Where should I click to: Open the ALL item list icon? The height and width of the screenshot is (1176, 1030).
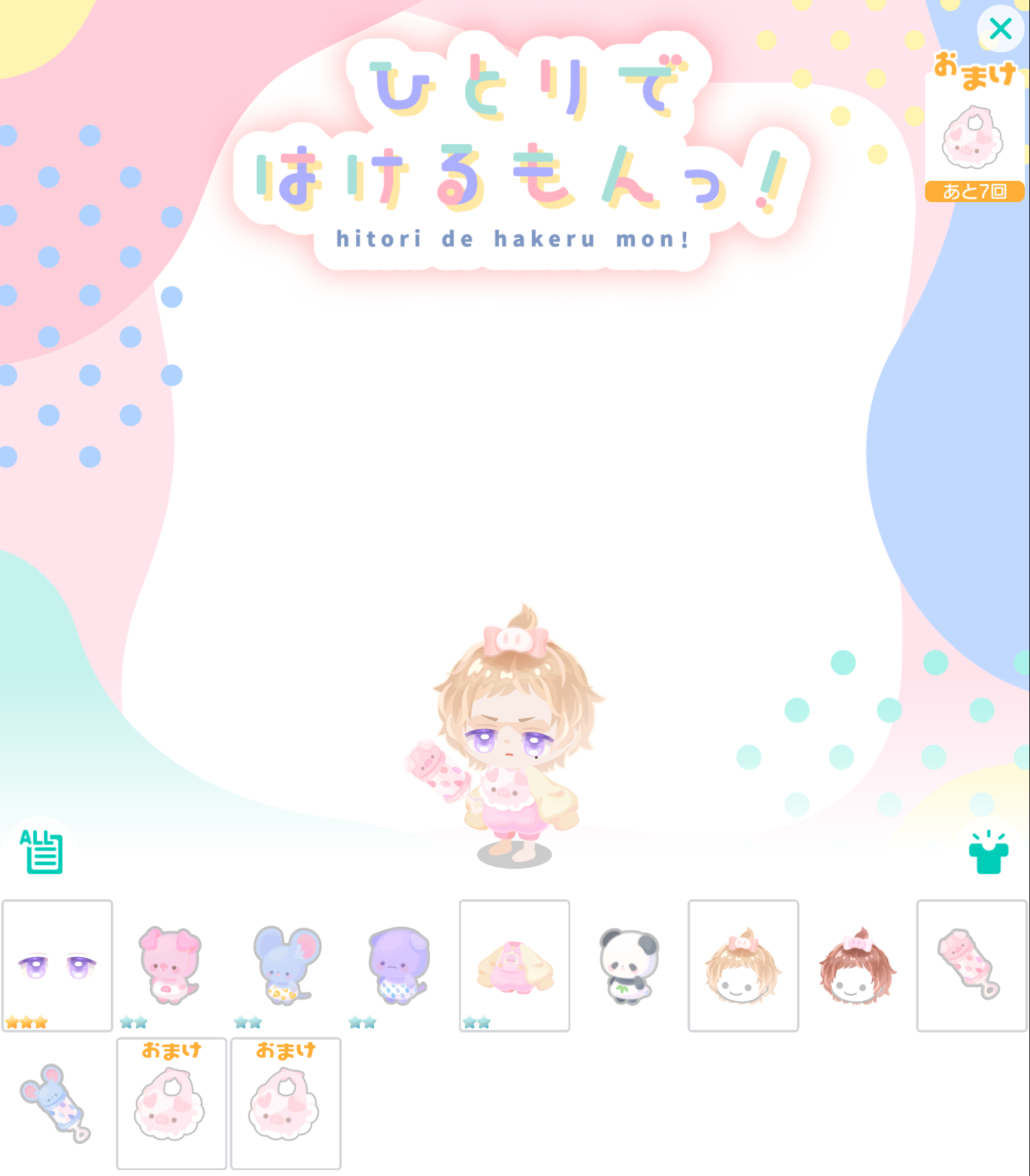click(42, 851)
